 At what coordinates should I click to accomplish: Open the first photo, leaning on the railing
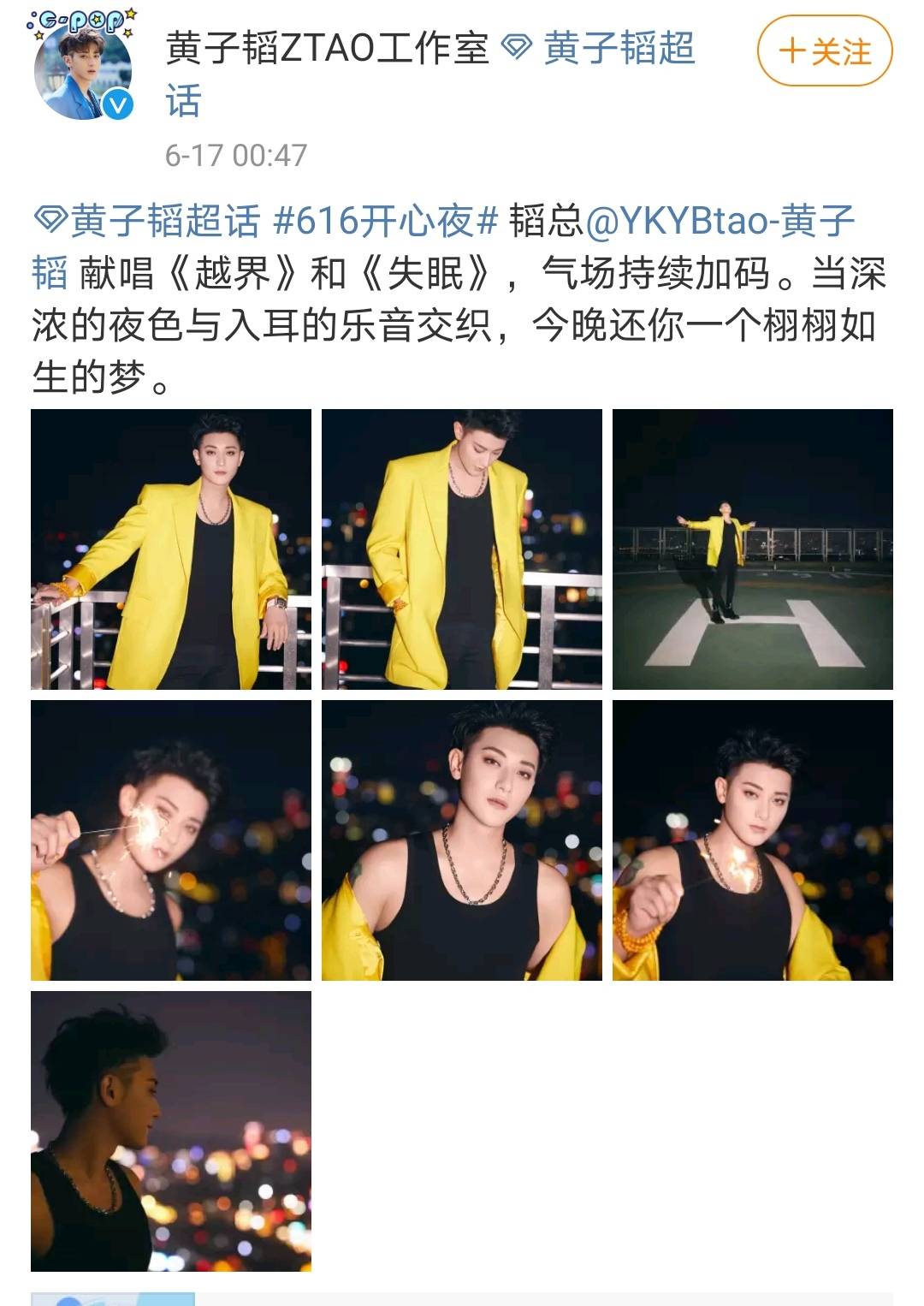[x=171, y=549]
